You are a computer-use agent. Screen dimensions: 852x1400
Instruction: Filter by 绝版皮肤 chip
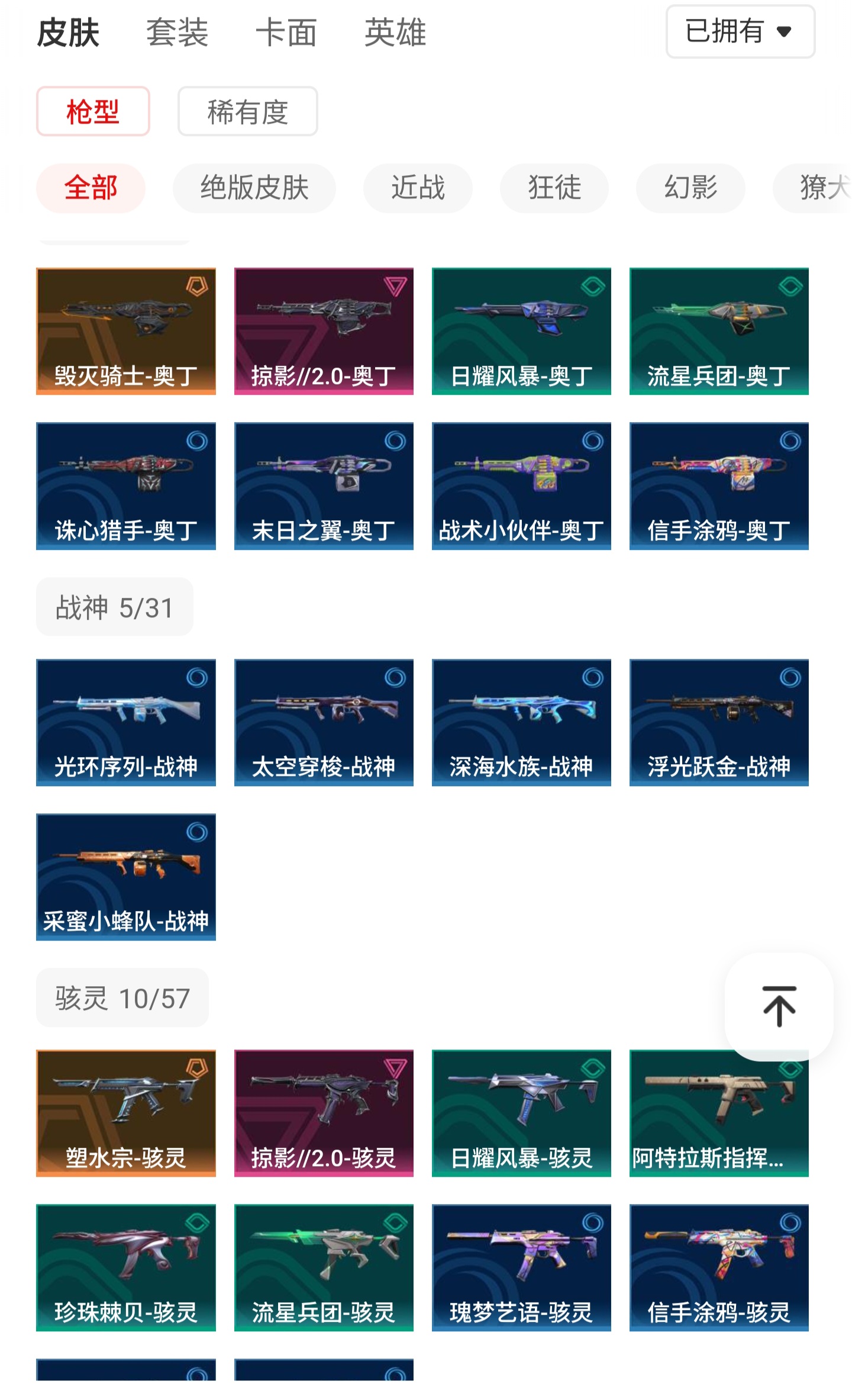click(x=254, y=188)
